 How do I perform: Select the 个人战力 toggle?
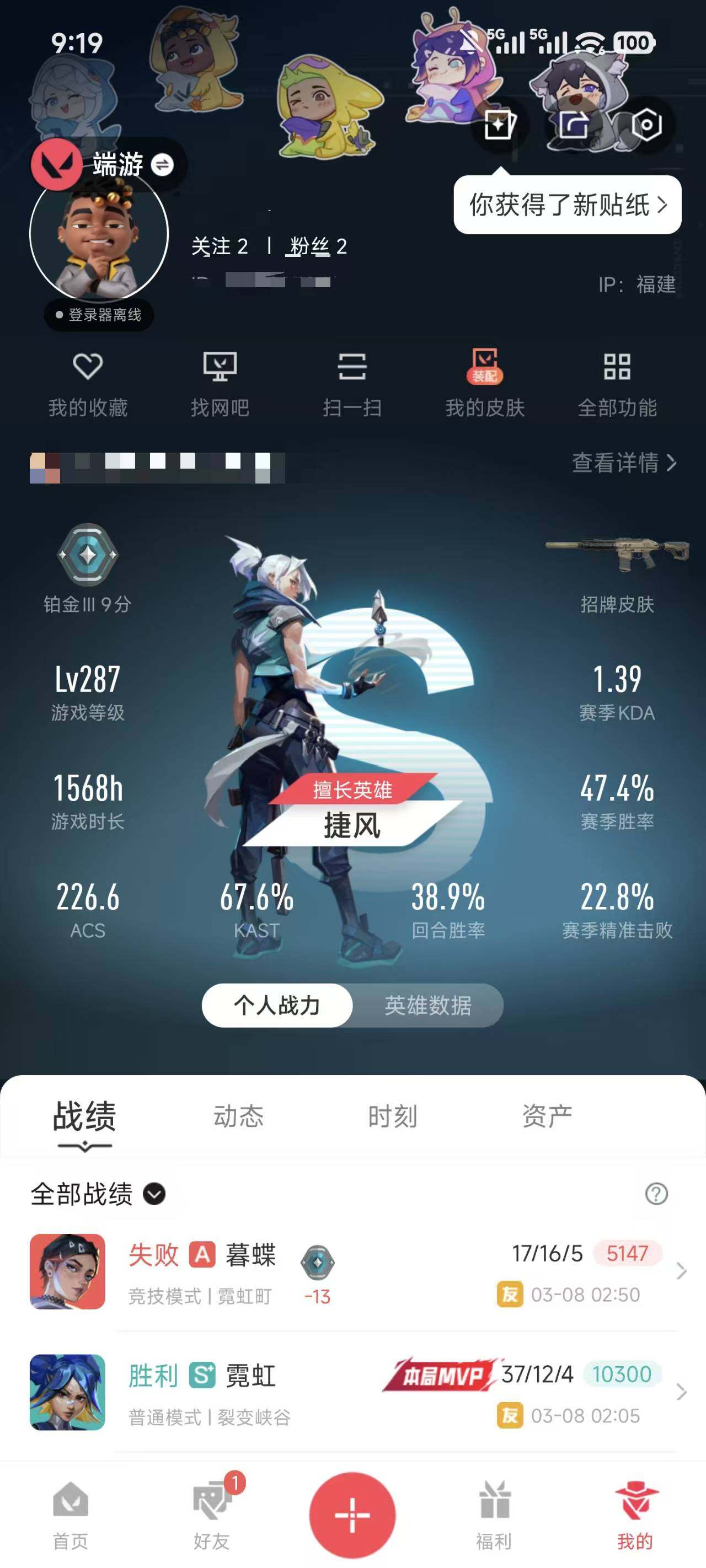(x=277, y=1005)
